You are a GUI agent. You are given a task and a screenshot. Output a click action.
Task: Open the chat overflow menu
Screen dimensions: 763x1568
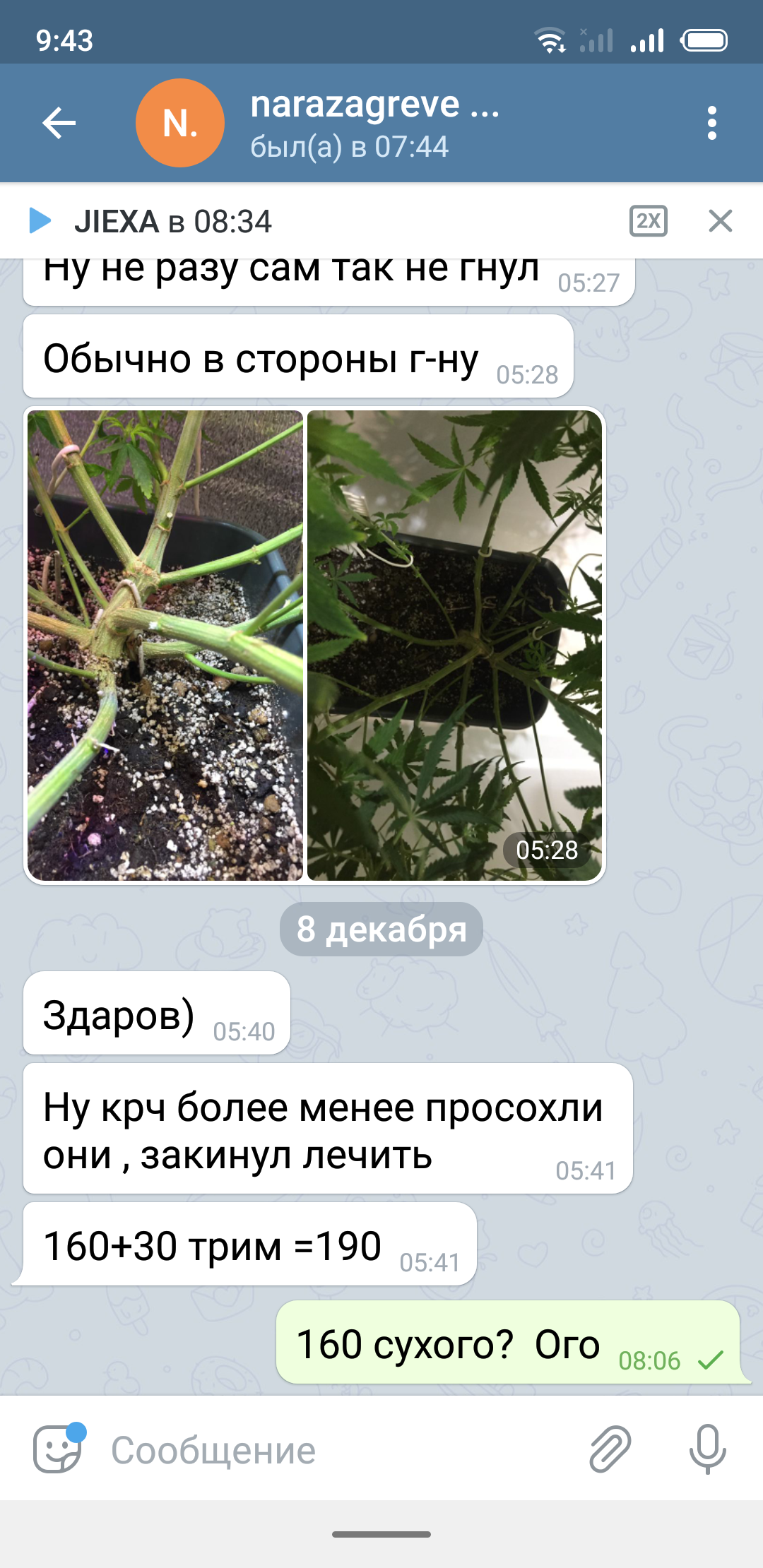tap(711, 124)
